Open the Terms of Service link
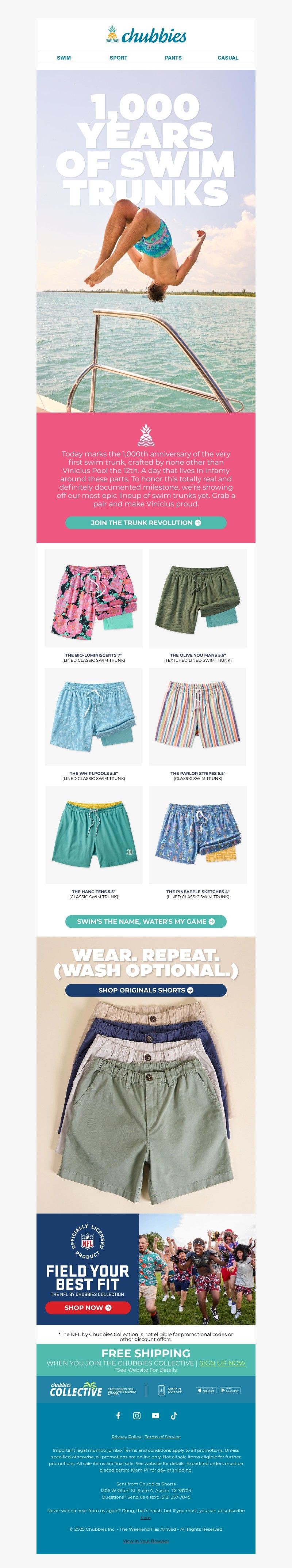 (162, 1436)
